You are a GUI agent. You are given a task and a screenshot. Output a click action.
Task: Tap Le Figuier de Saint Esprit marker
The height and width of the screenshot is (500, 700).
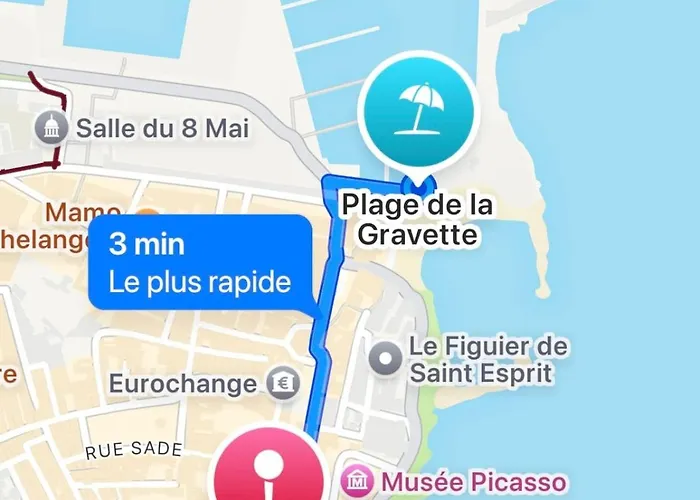386,359
